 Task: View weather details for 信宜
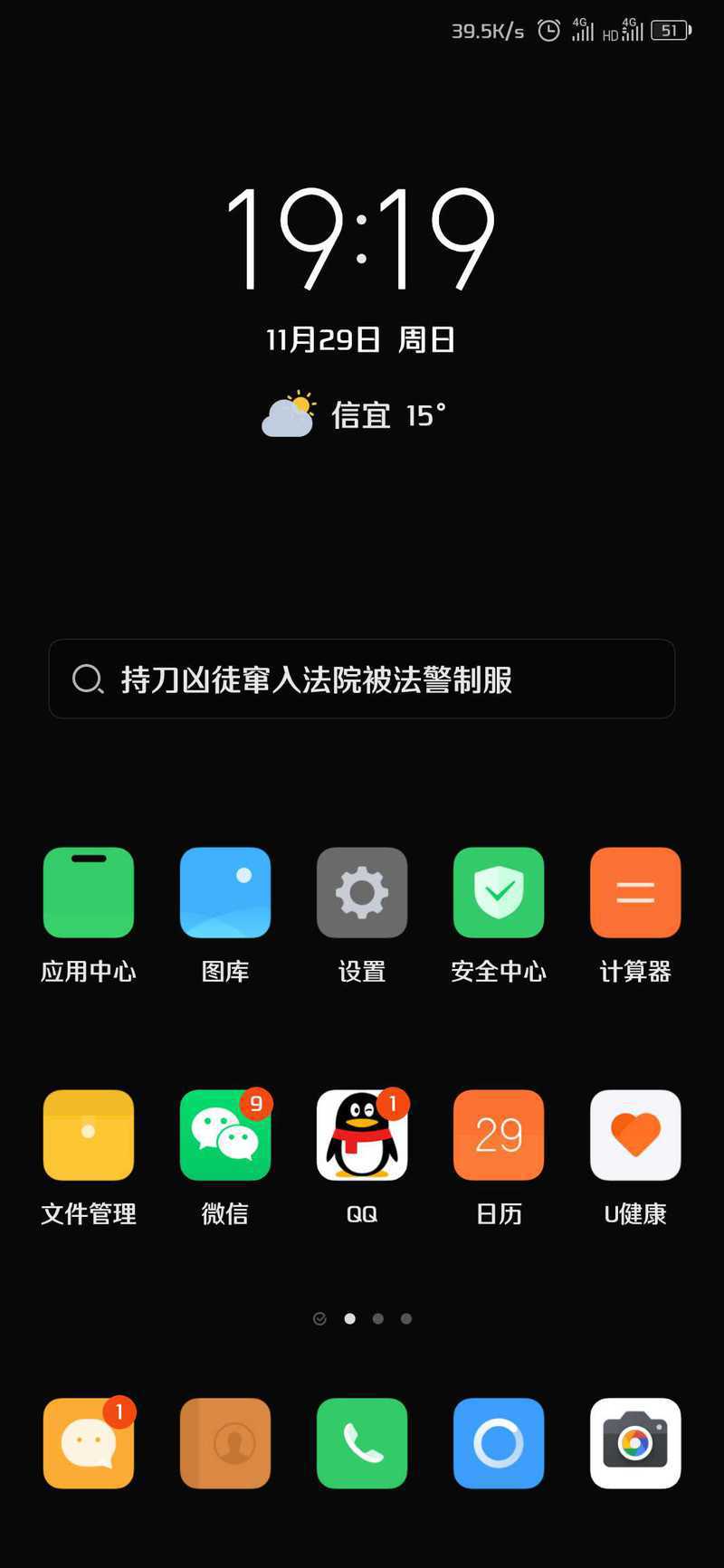(354, 414)
